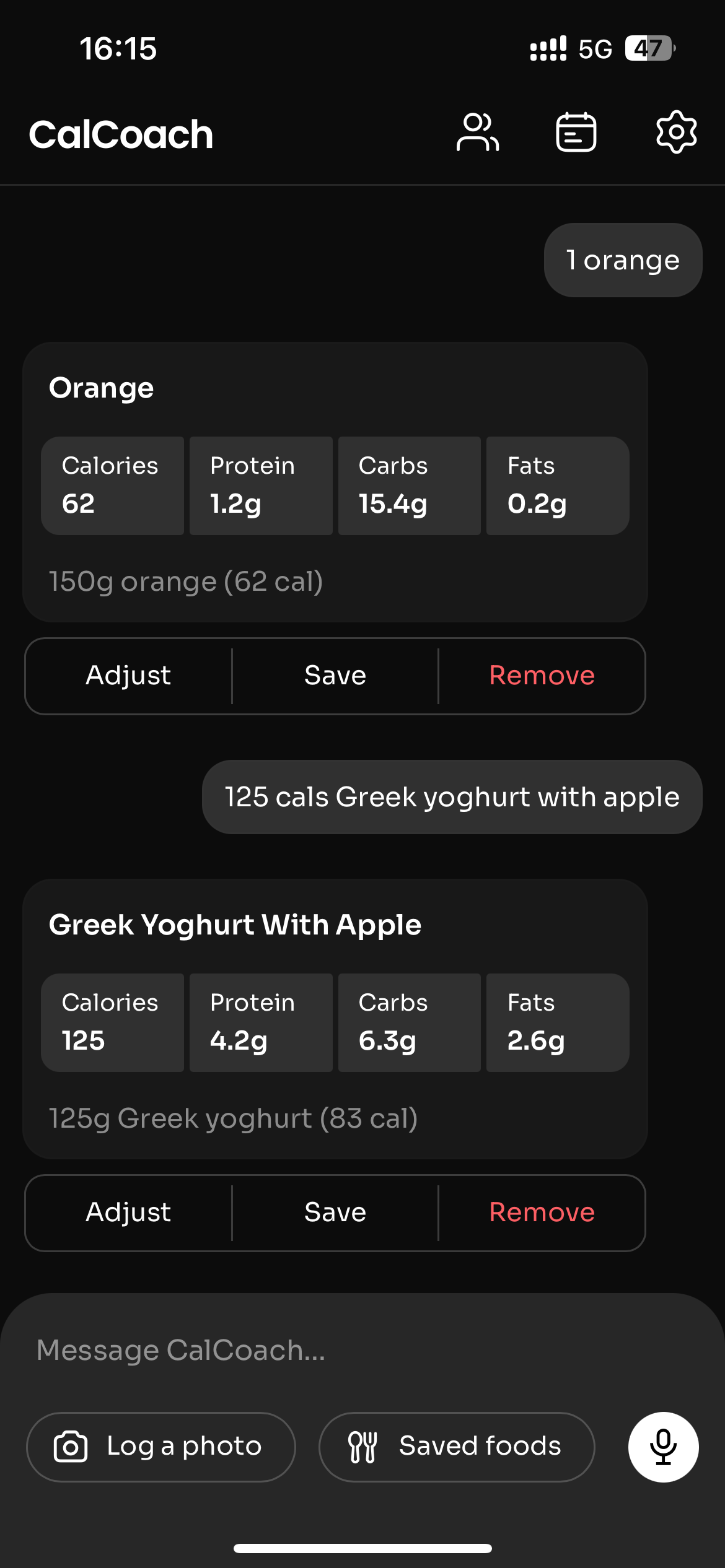725x1568 pixels.
Task: Tap Log a photo
Action: [x=161, y=1447]
